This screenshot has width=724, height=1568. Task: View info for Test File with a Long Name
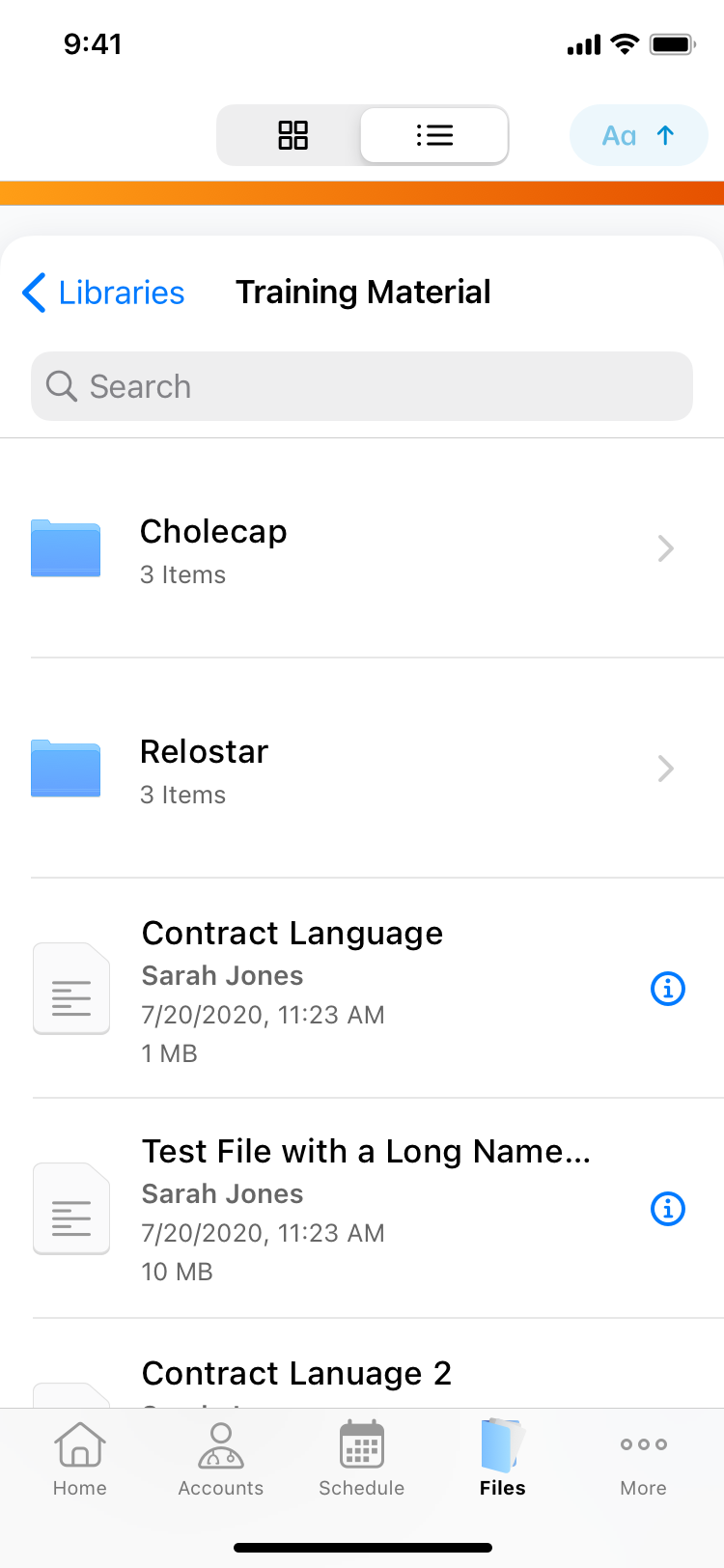[668, 1209]
